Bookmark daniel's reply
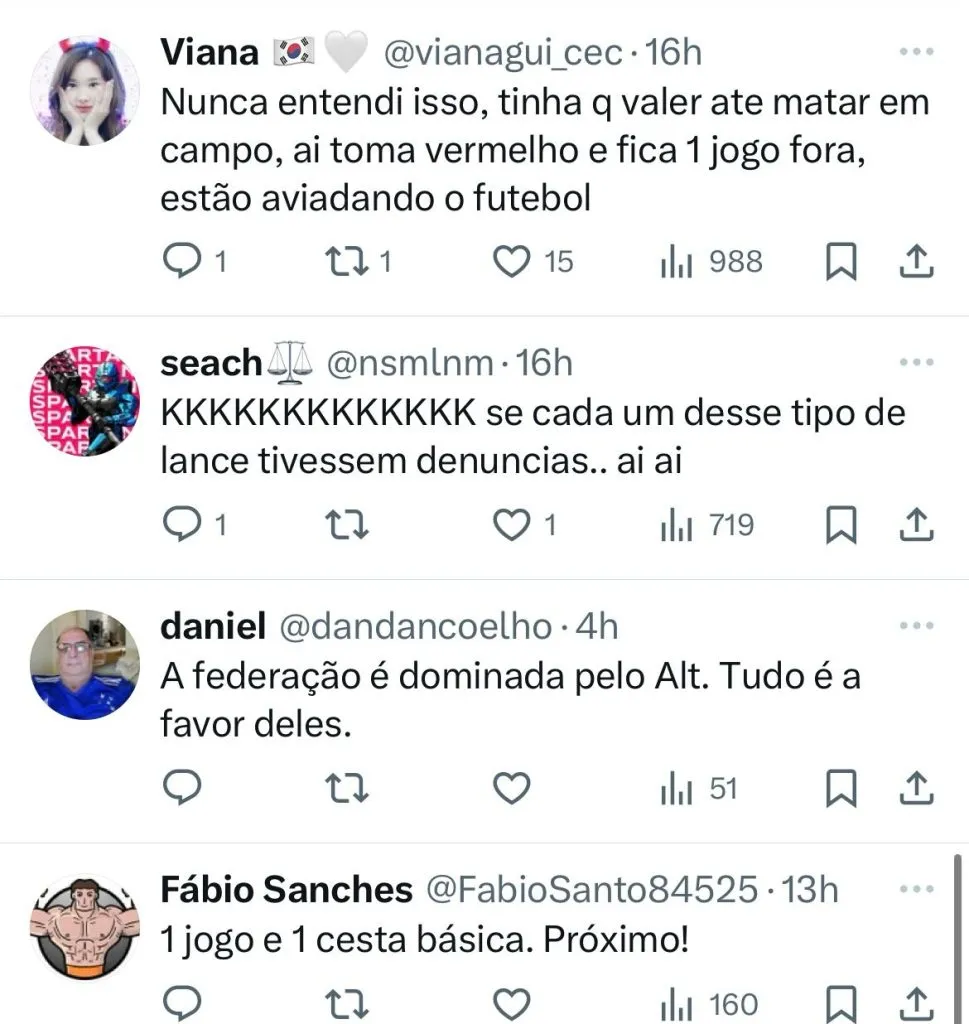This screenshot has height=1024, width=969. point(841,789)
